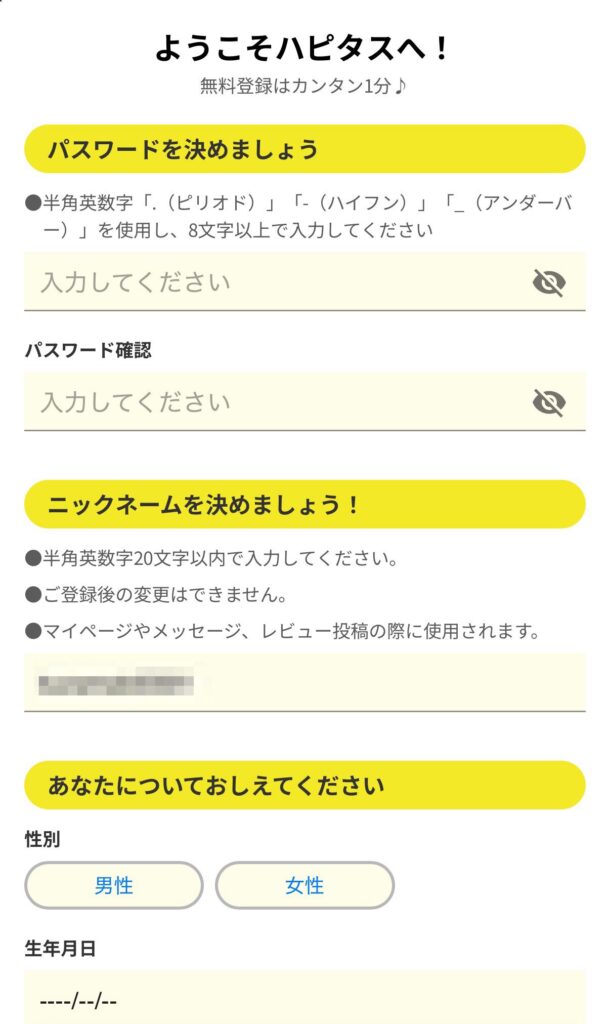
Task: Edit the nickname text field
Action: click(x=304, y=682)
